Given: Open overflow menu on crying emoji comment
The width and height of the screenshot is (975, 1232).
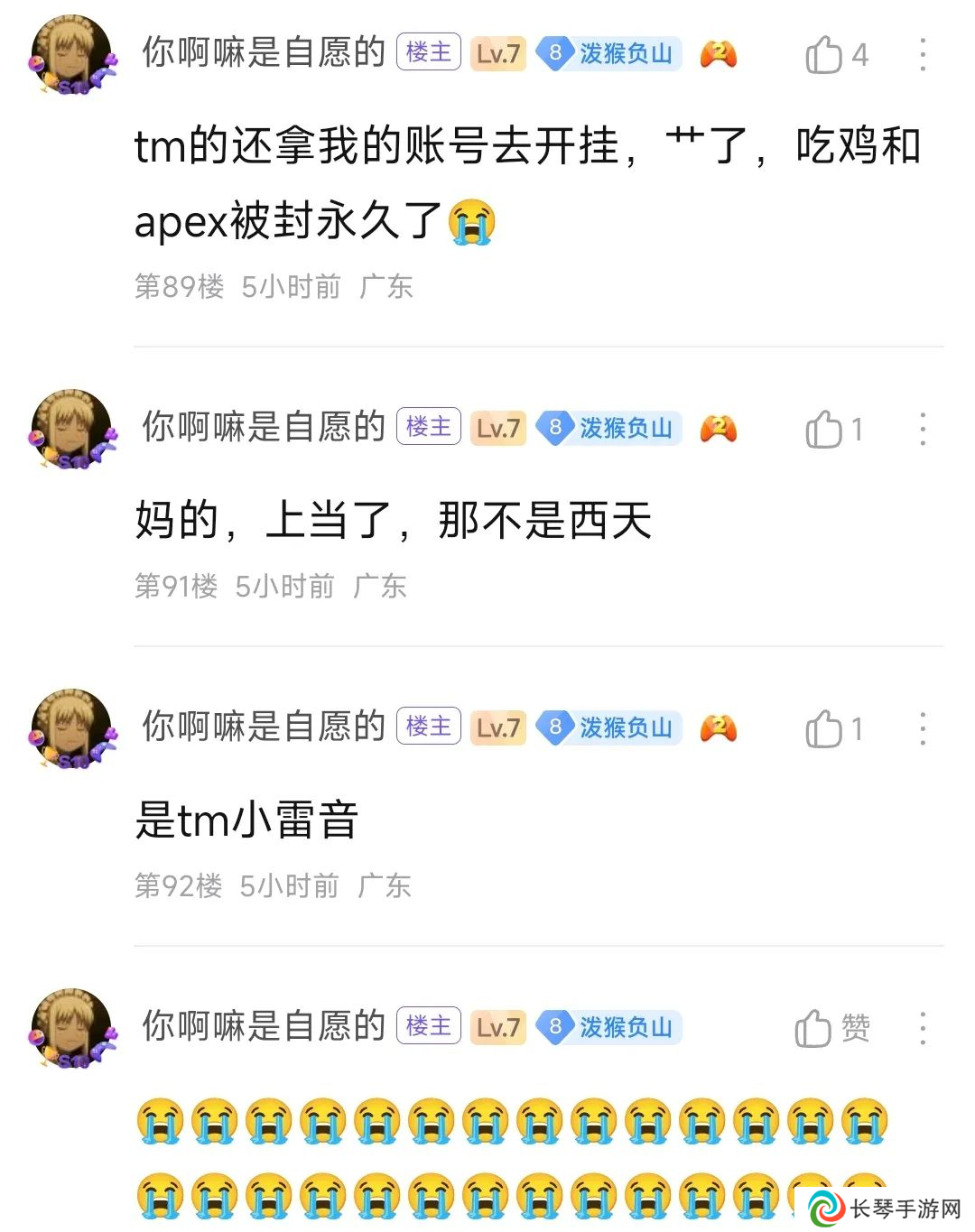Looking at the screenshot, I should (x=922, y=1028).
